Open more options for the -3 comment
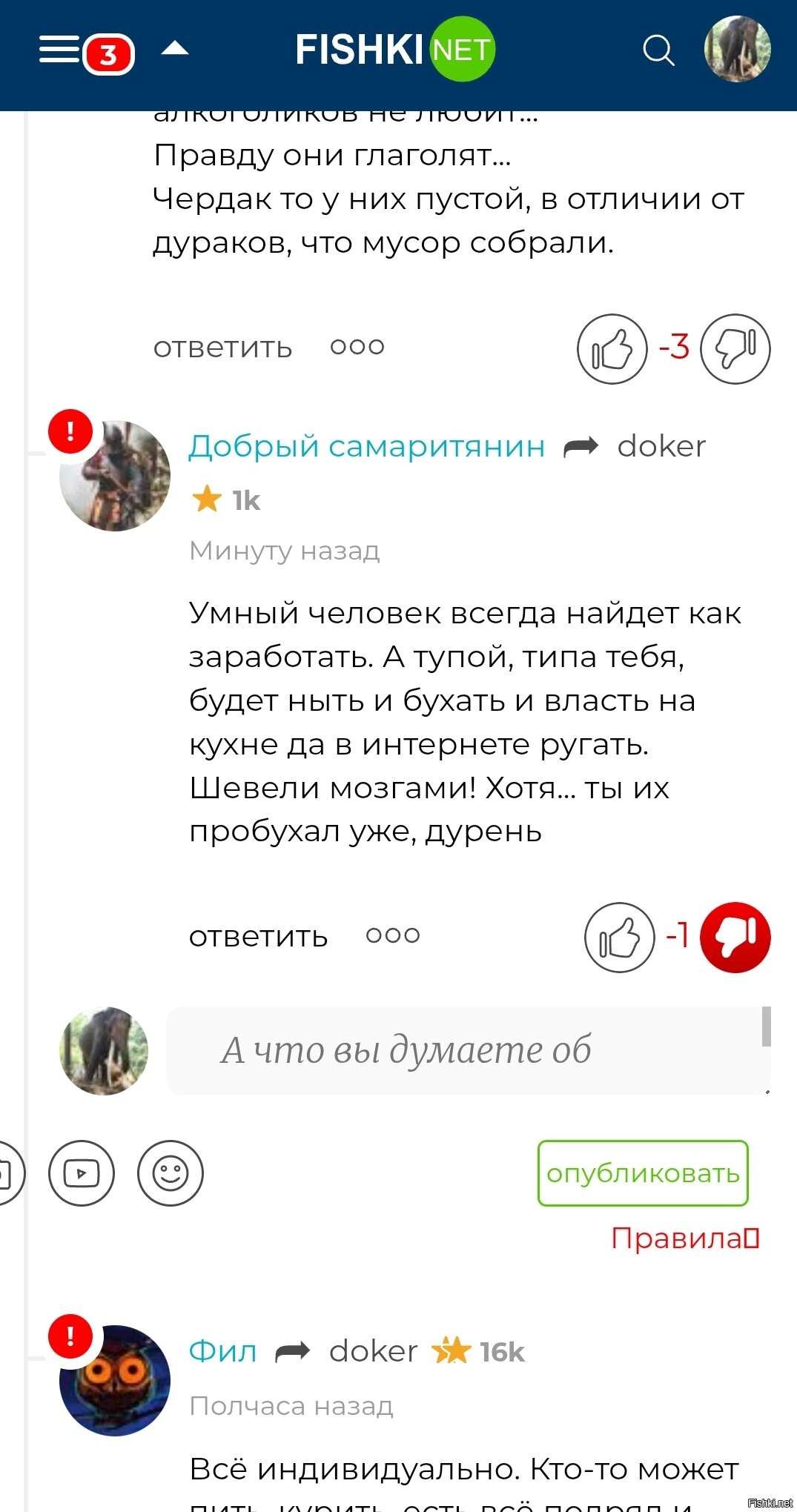The image size is (797, 1512). point(357,347)
